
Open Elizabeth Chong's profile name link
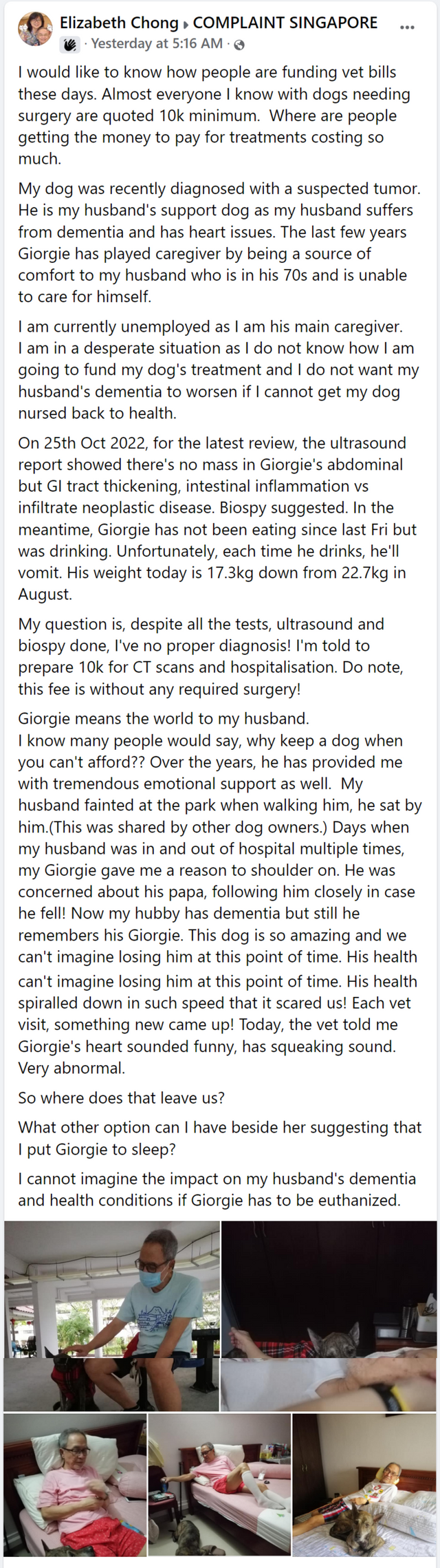click(118, 23)
